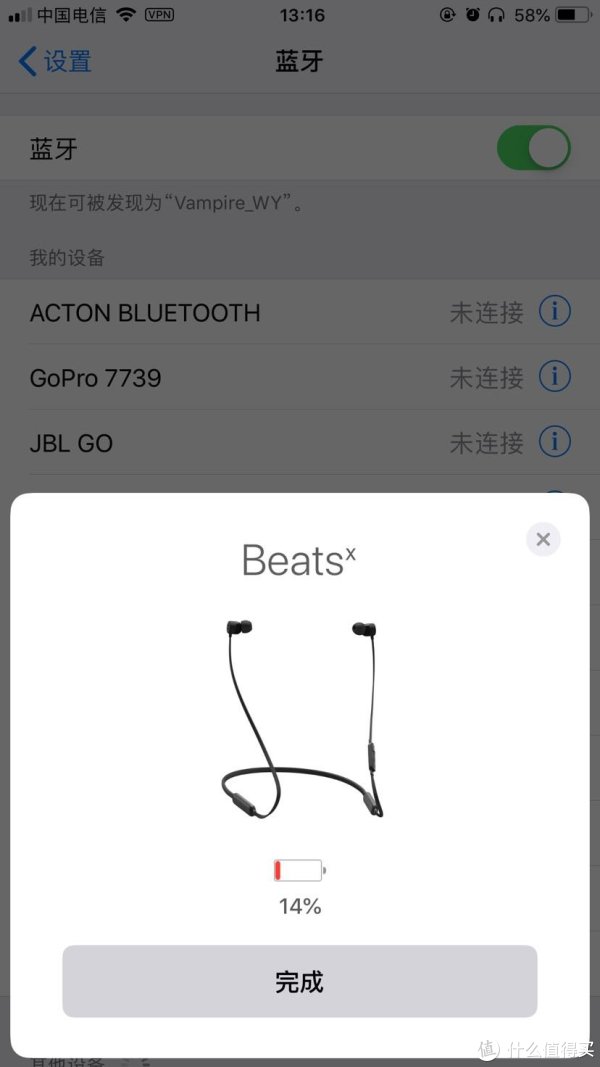
Task: Connect to ACTON BLUETOOTH device
Action: coord(145,313)
